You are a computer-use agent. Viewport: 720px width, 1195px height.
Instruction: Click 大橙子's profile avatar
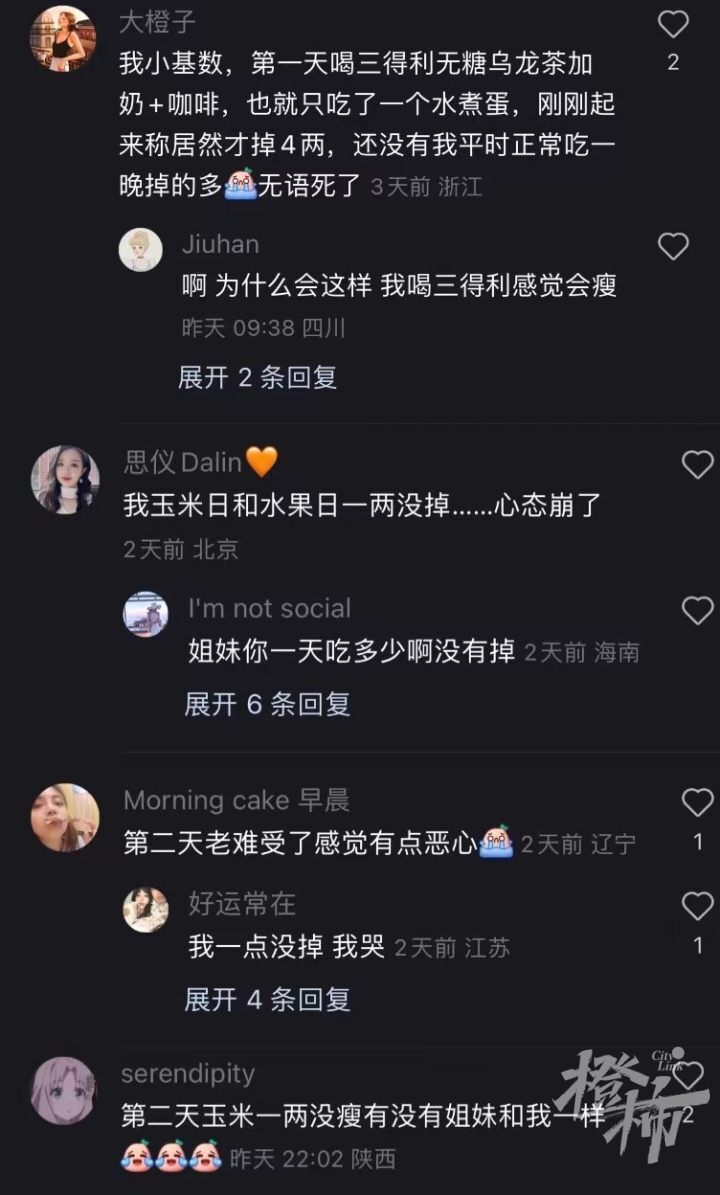click(x=65, y=38)
